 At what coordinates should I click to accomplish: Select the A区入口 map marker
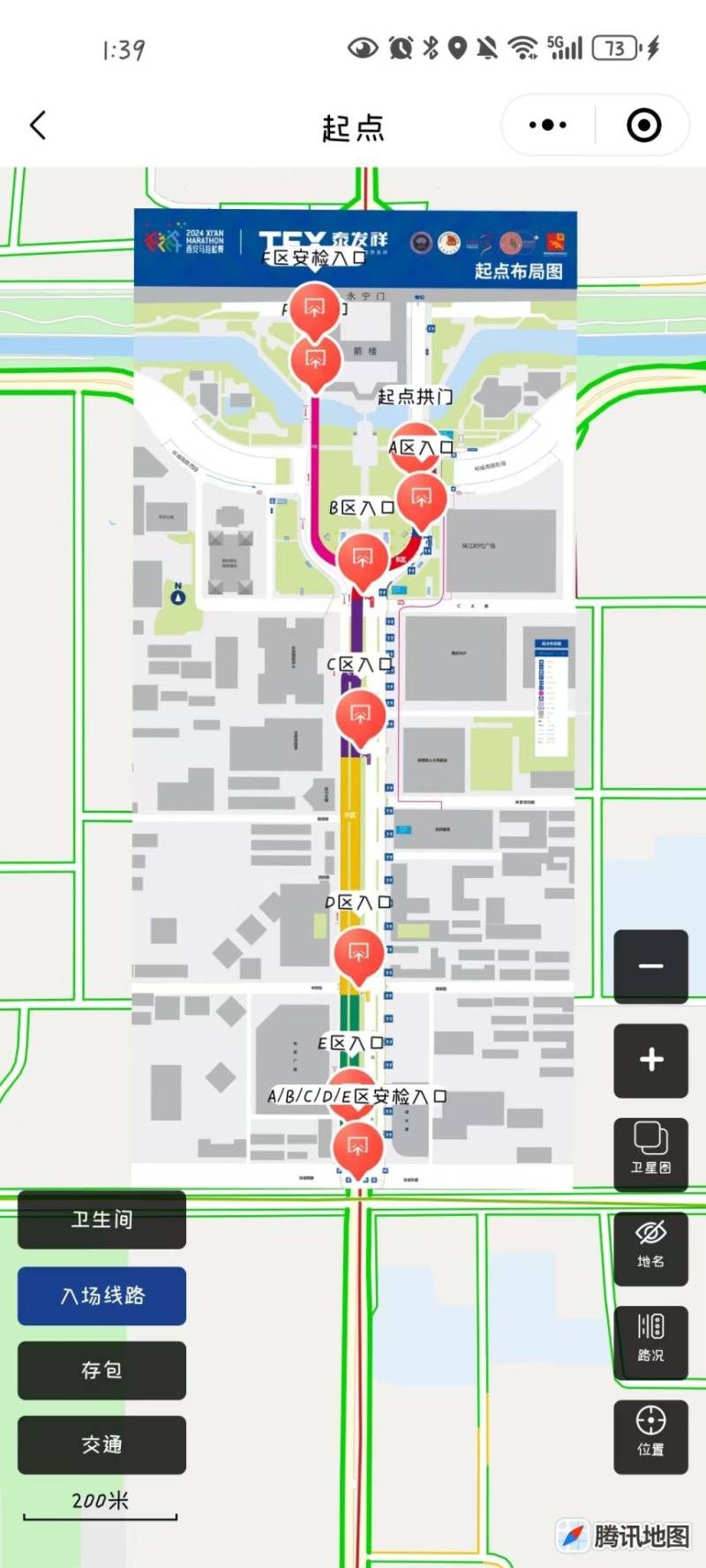(x=421, y=497)
